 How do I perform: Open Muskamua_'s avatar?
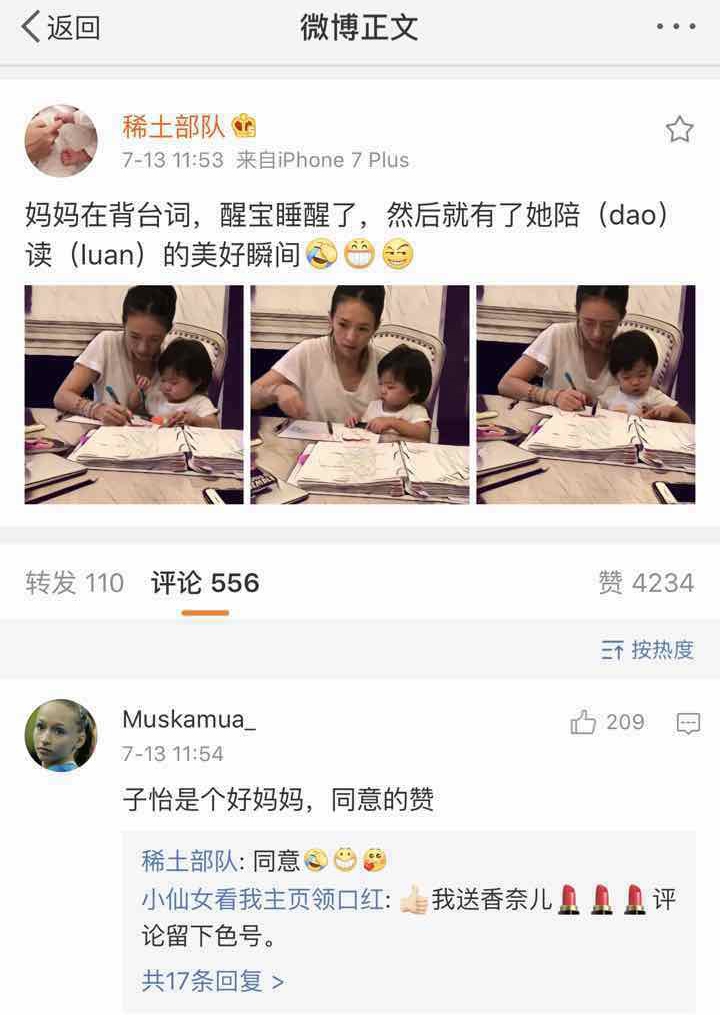click(x=60, y=735)
